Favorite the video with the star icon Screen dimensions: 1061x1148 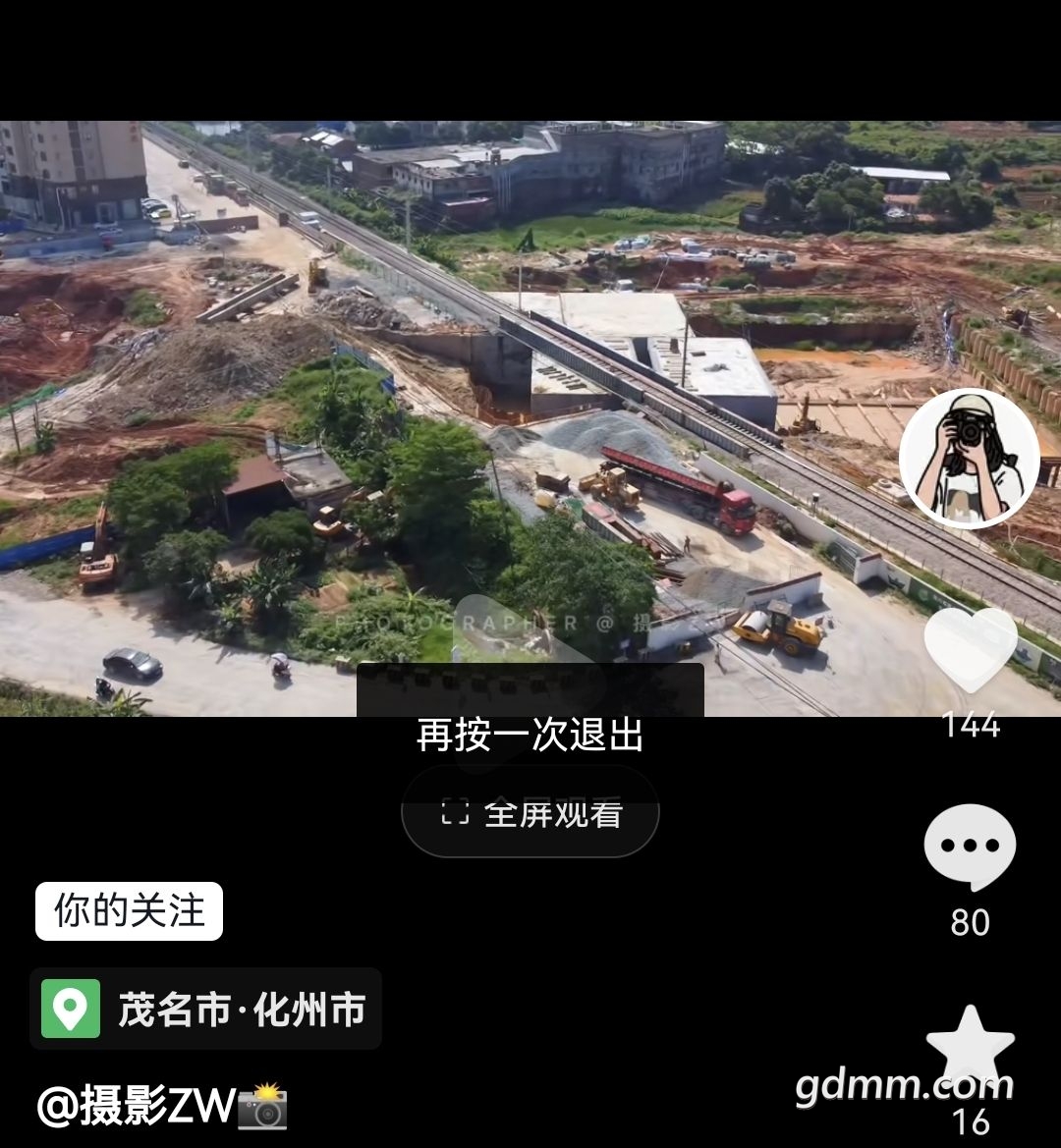(970, 1046)
